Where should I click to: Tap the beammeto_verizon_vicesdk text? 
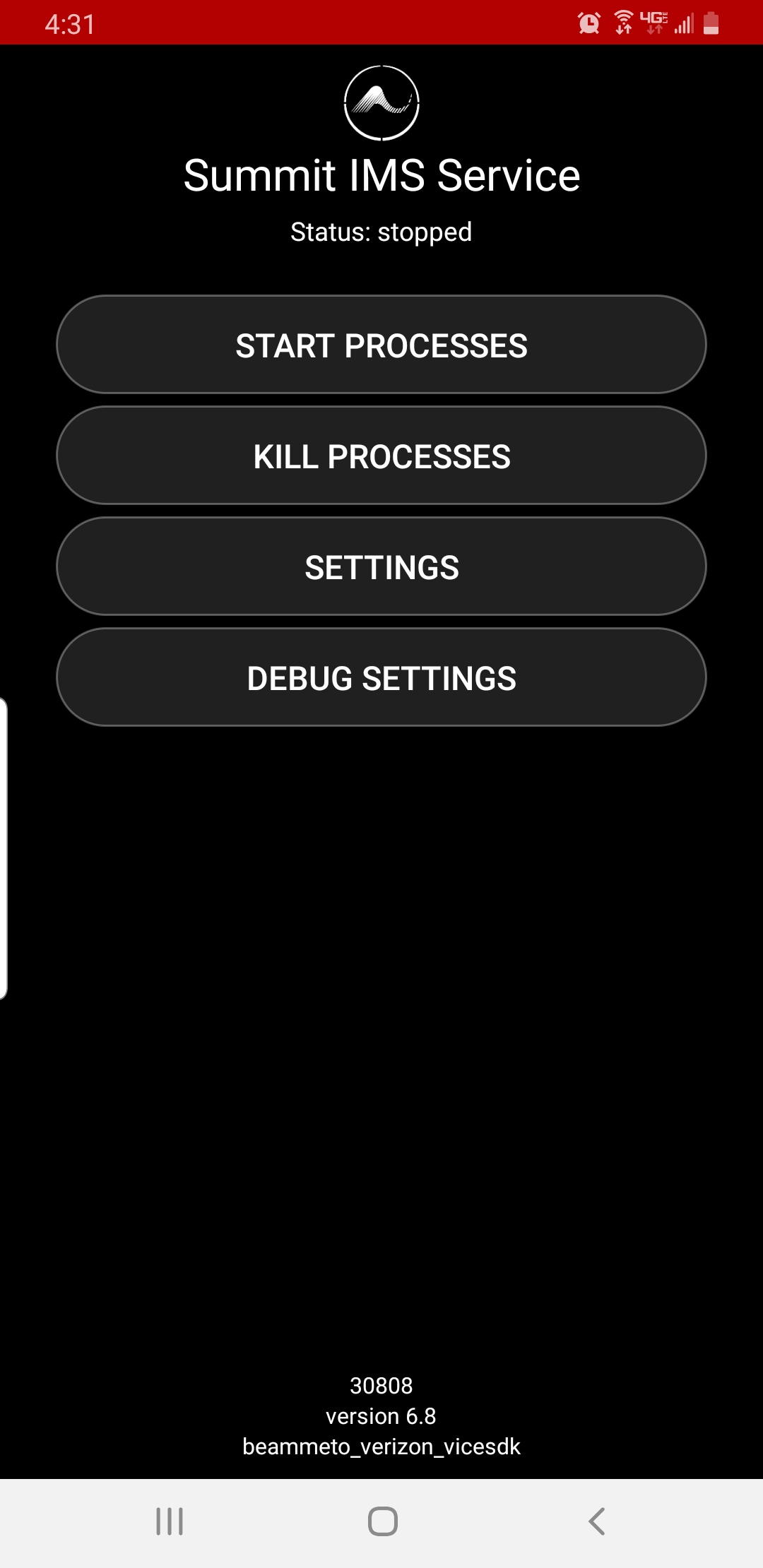point(381,1447)
